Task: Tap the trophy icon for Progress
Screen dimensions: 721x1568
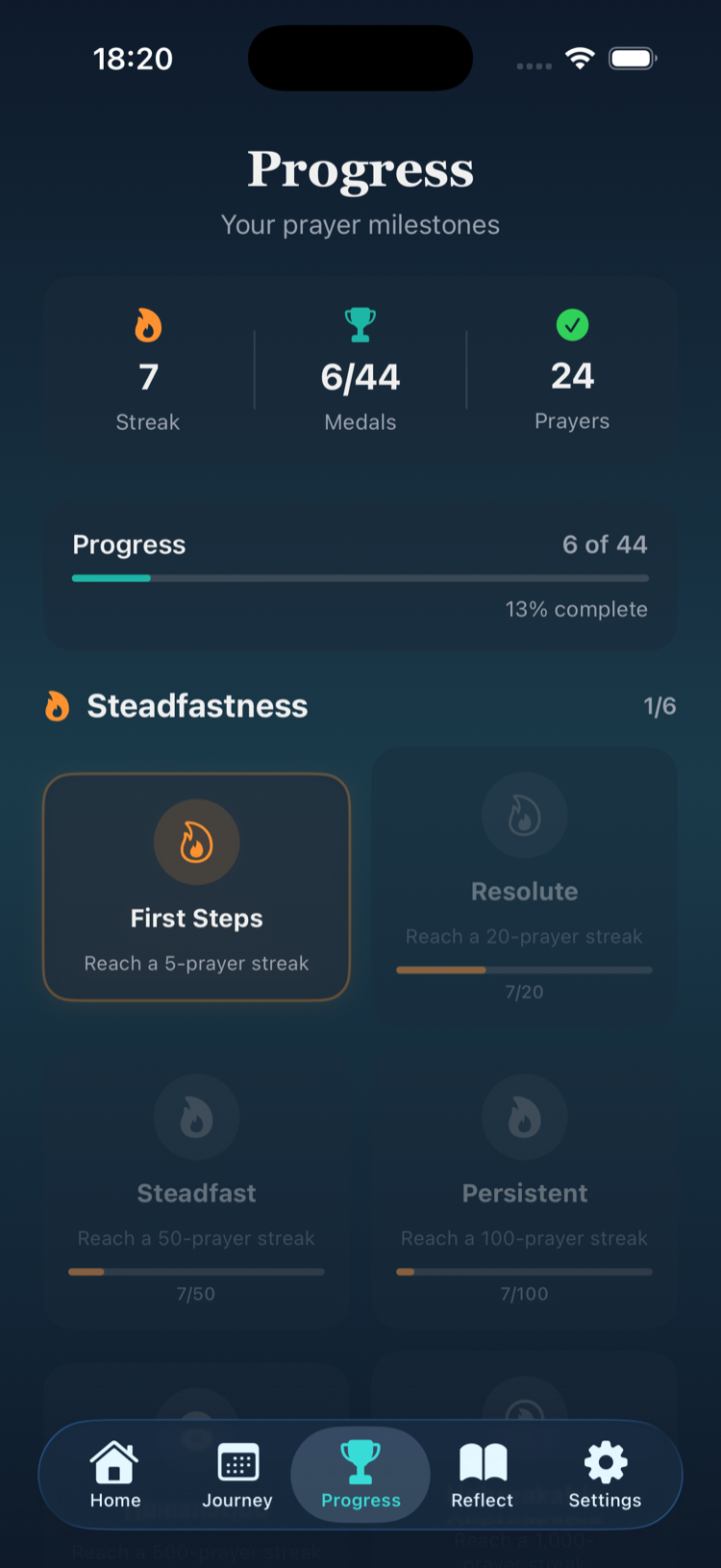Action: click(360, 1463)
